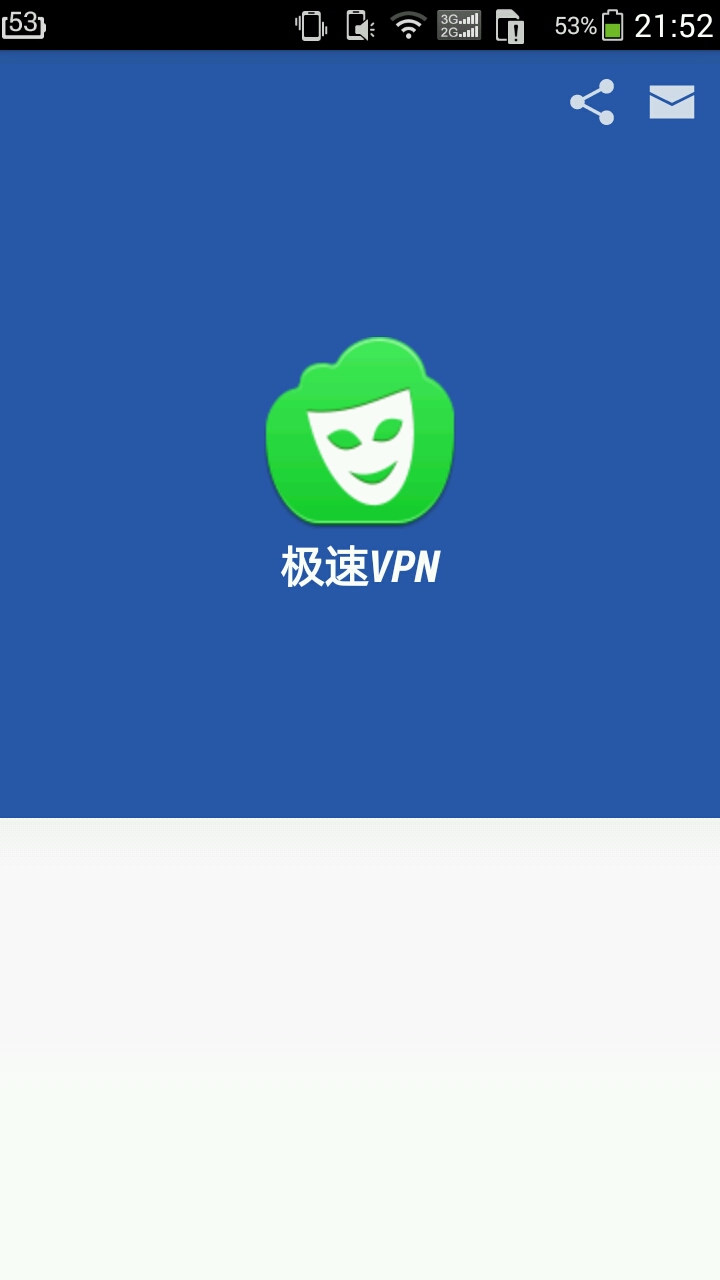Share the 极速VPN app
The height and width of the screenshot is (1280, 720).
[592, 102]
